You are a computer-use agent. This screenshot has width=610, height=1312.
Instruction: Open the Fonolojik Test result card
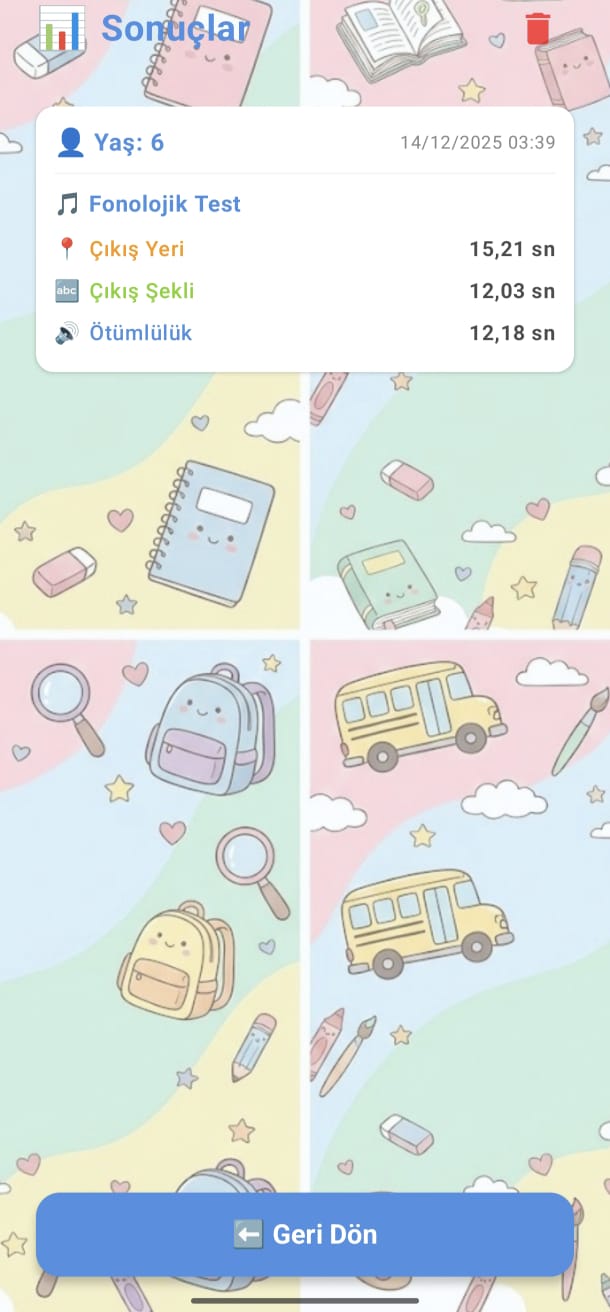click(305, 240)
